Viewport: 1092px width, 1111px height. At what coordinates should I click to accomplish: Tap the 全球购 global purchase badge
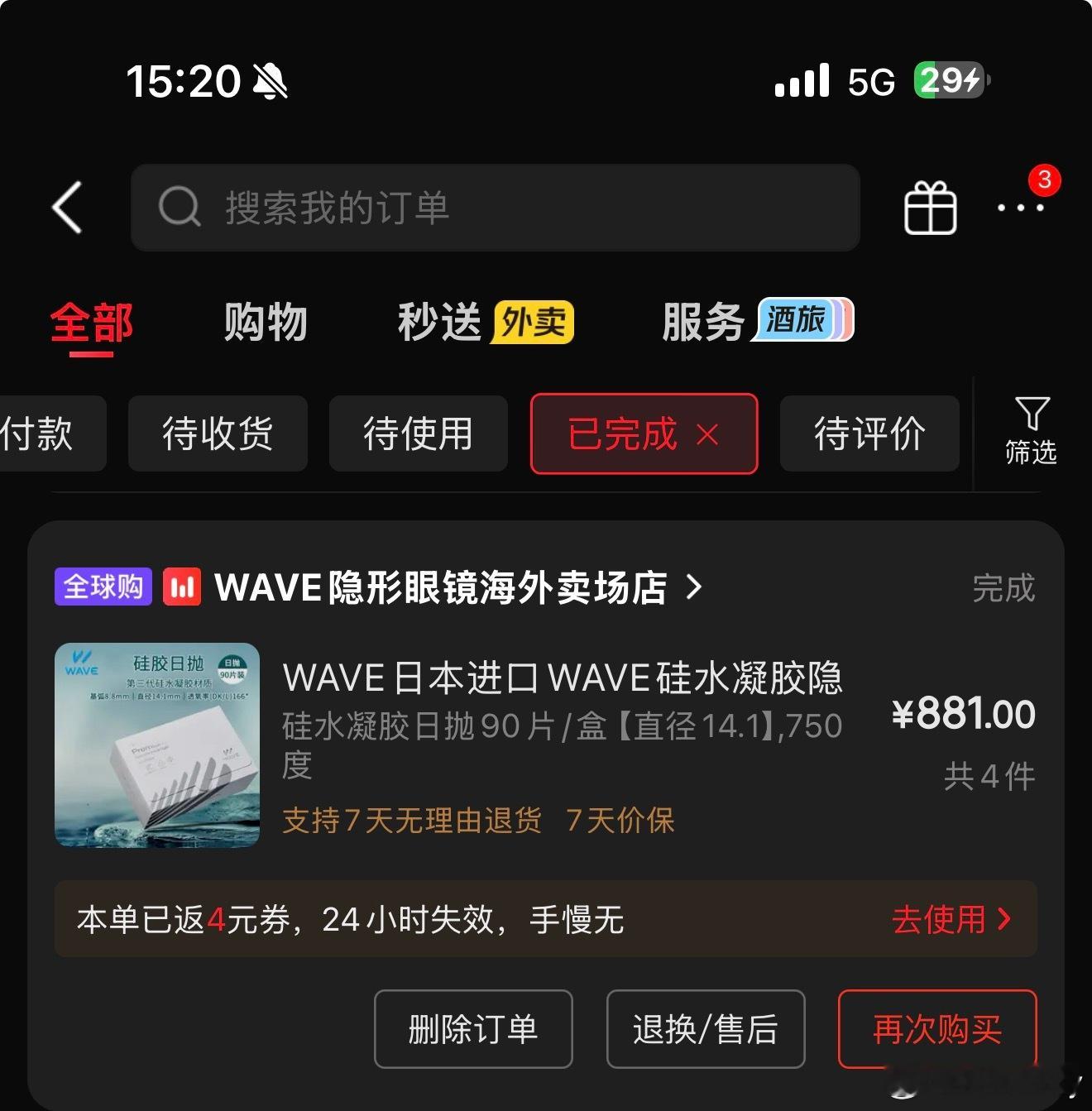(102, 587)
